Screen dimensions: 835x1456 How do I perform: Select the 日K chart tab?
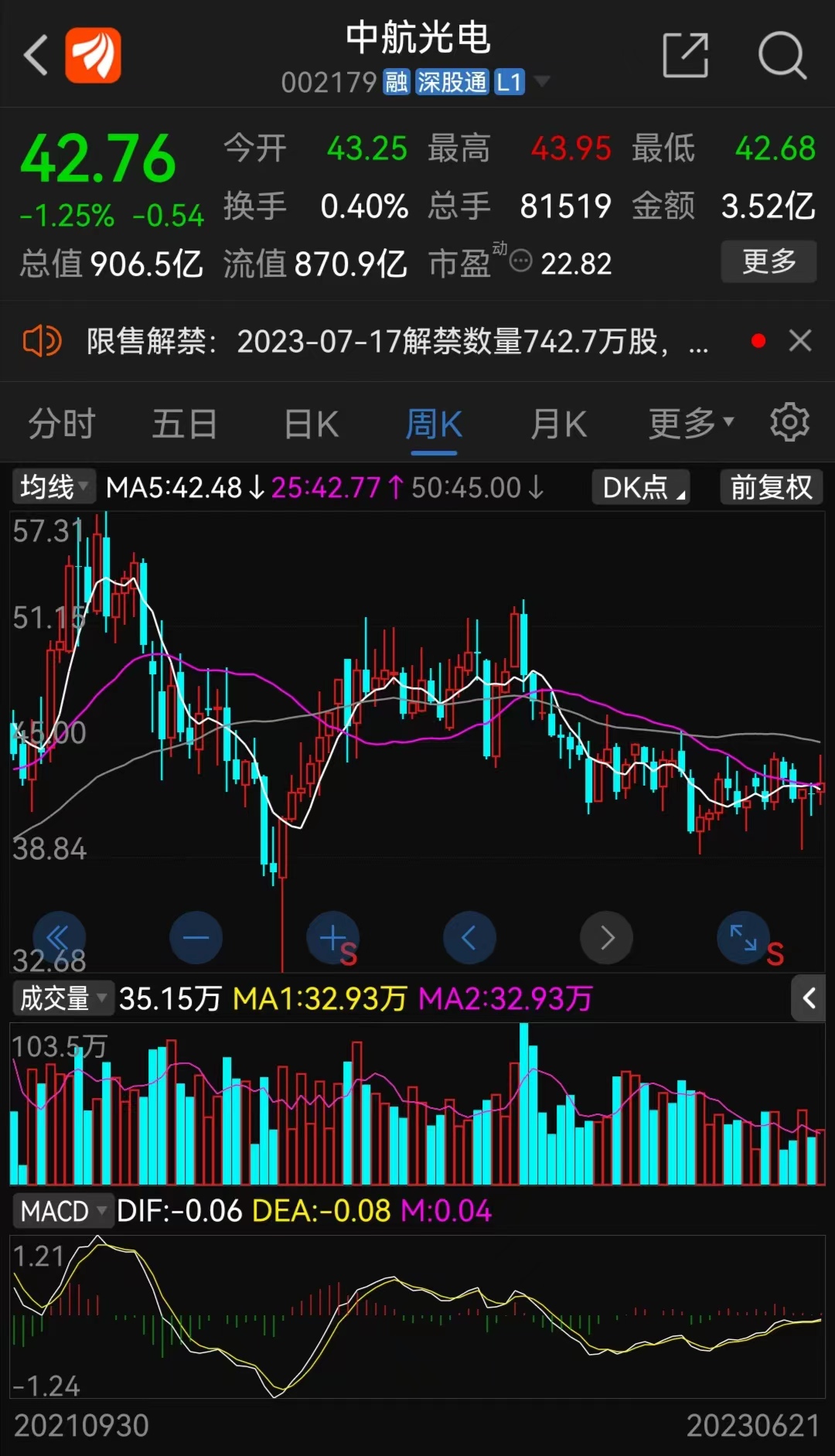click(311, 424)
